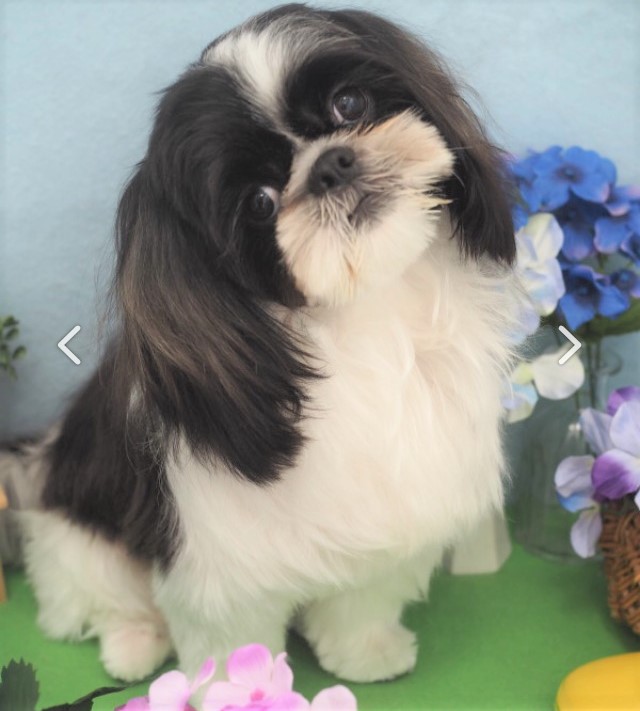Go to the next photo
The height and width of the screenshot is (711, 640).
pos(570,345)
